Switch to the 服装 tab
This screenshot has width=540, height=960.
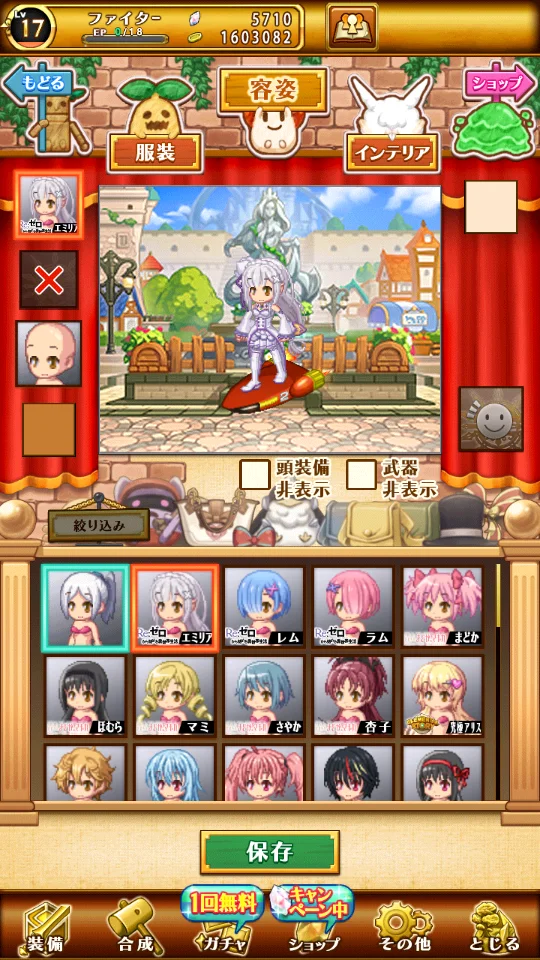tap(155, 152)
